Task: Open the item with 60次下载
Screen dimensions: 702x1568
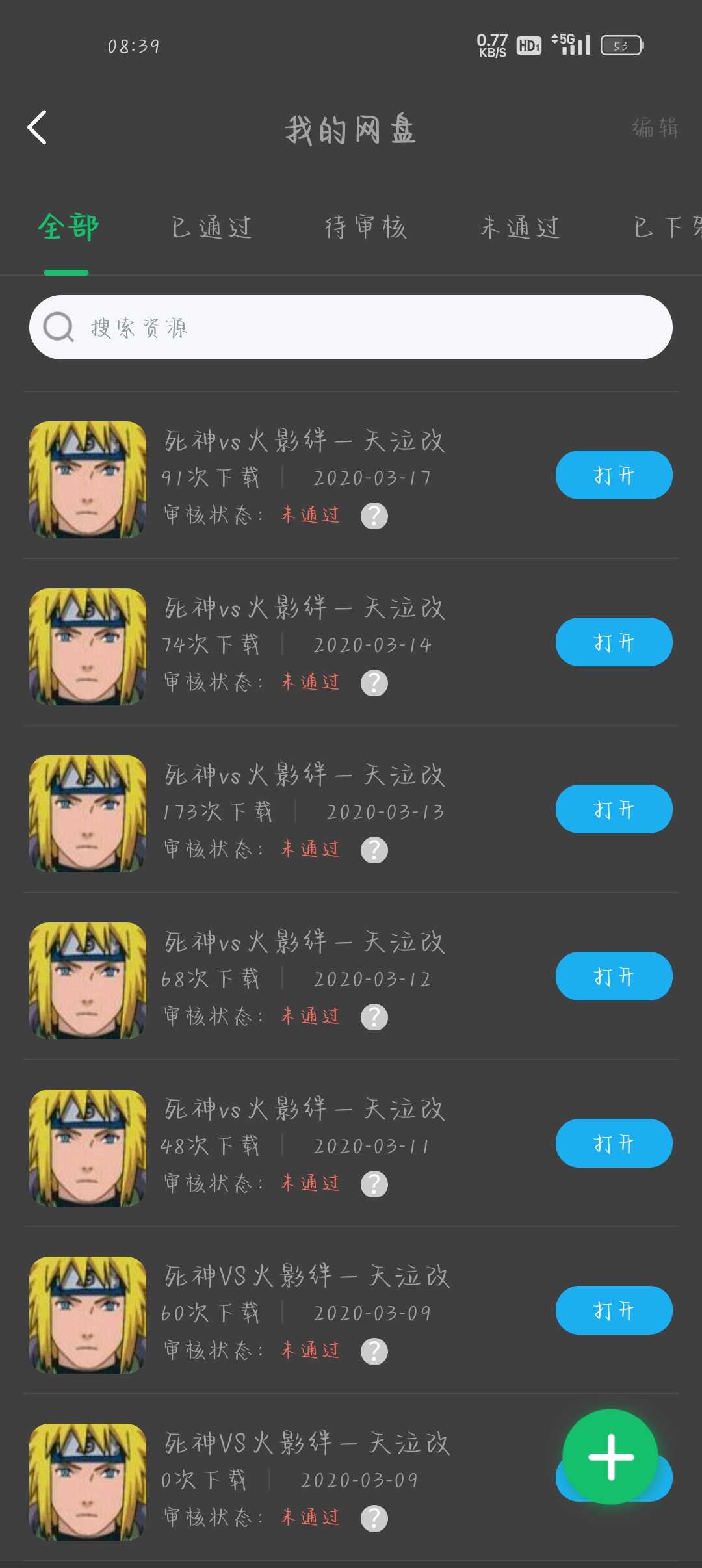Action: click(x=613, y=1311)
